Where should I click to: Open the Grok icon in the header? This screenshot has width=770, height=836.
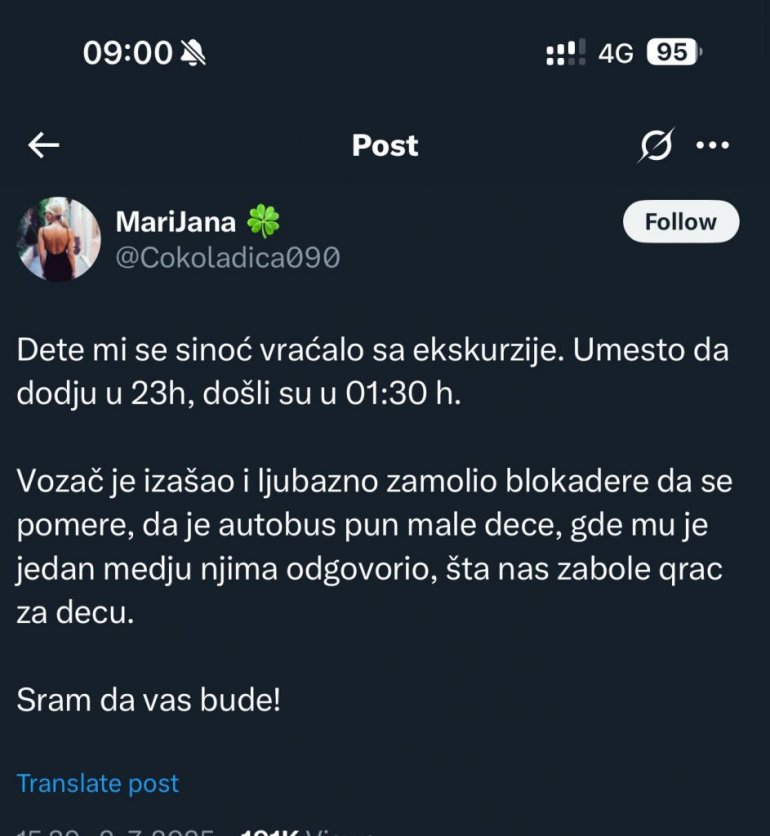656,146
